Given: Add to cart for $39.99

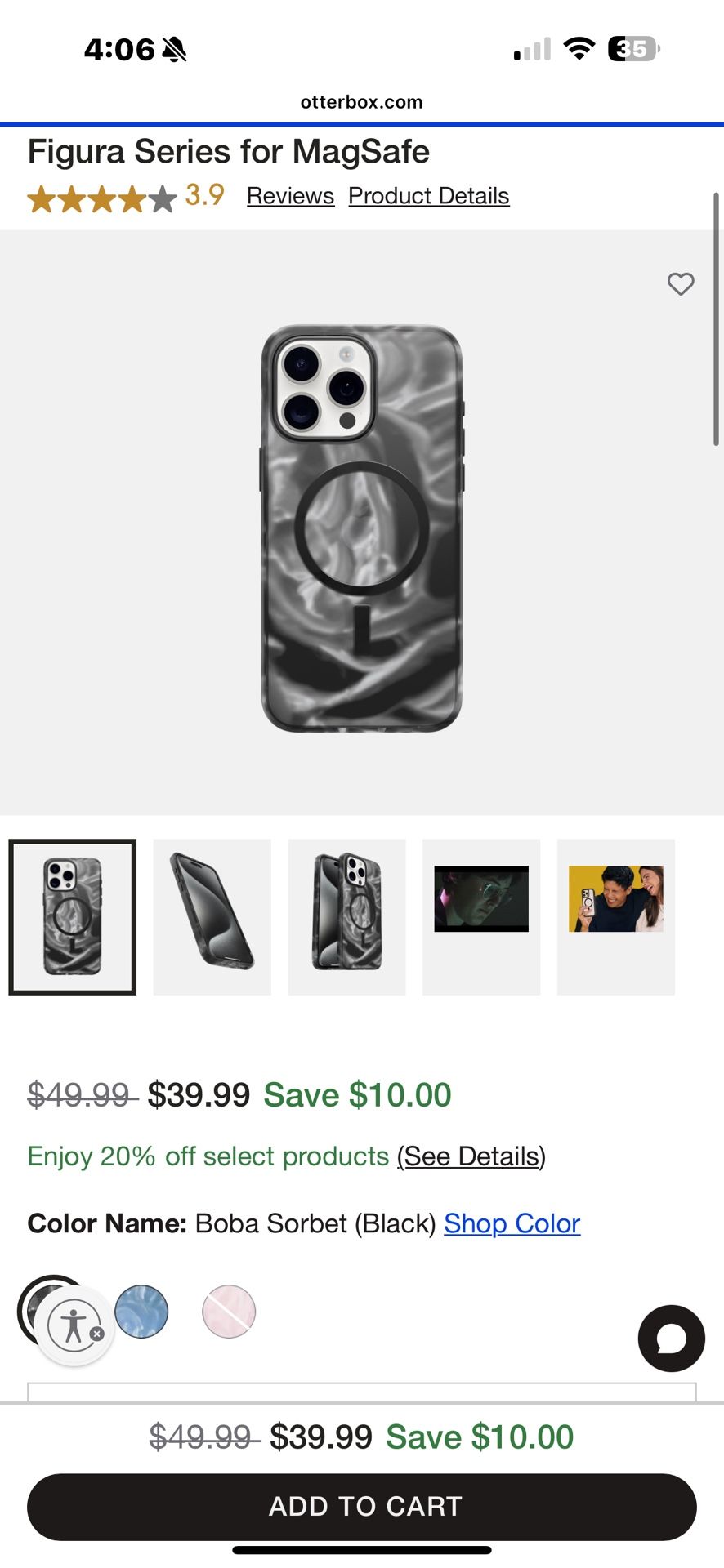Looking at the screenshot, I should (361, 1507).
